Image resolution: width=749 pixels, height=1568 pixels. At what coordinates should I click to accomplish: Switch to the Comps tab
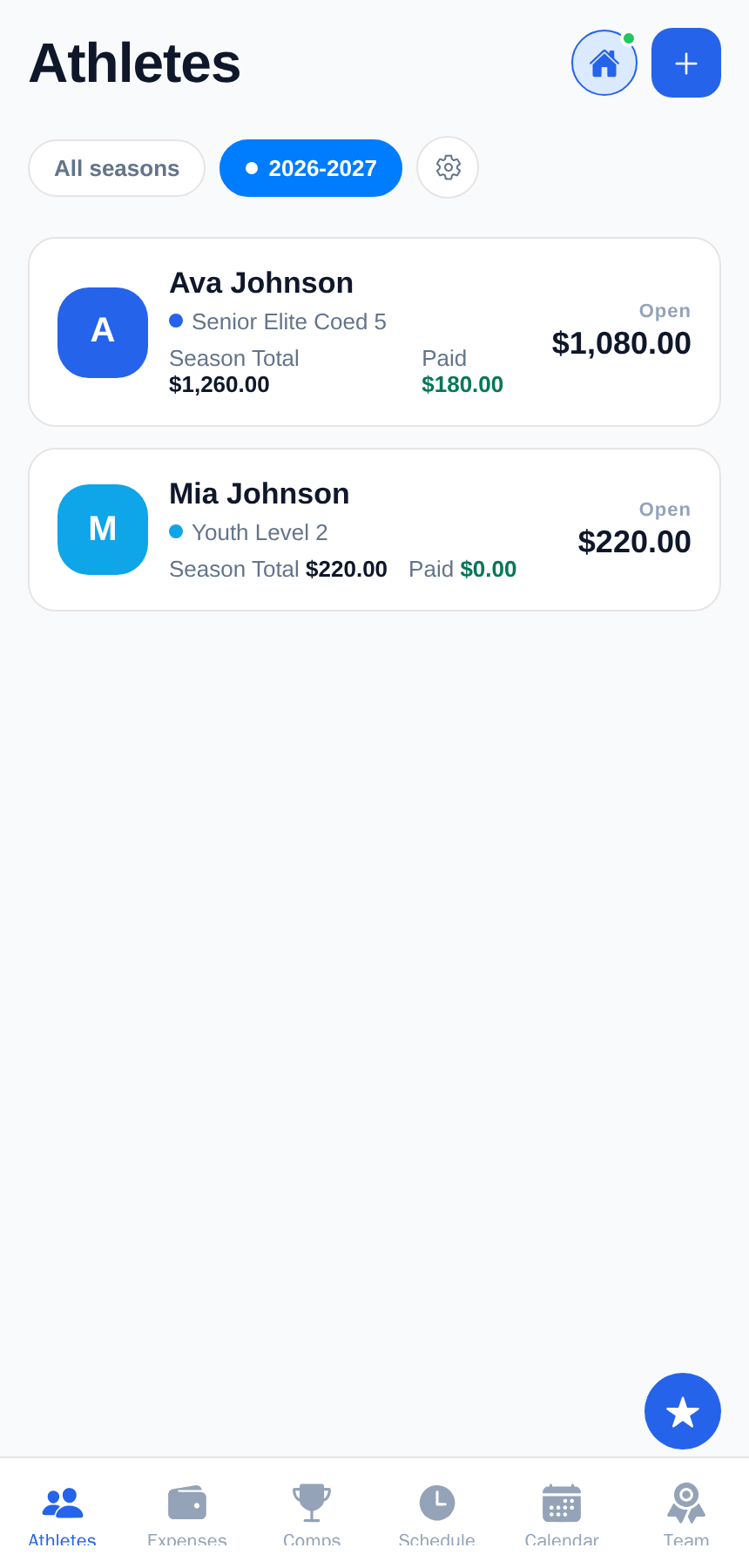[x=312, y=1514]
